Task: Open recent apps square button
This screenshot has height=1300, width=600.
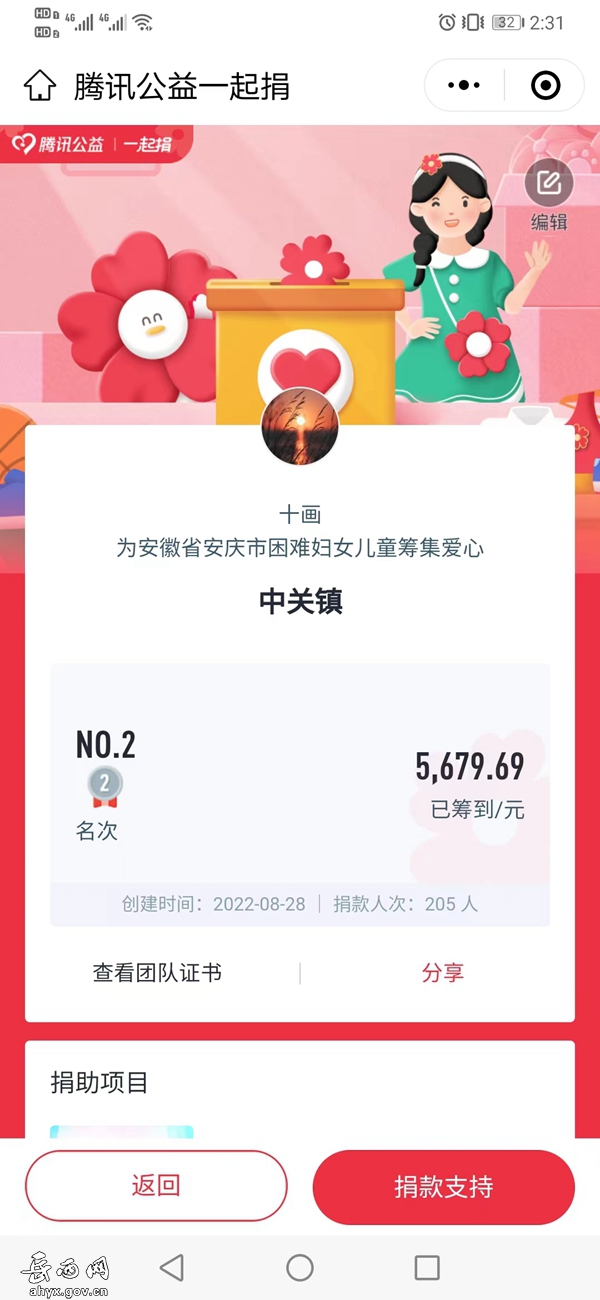Action: tap(427, 1268)
